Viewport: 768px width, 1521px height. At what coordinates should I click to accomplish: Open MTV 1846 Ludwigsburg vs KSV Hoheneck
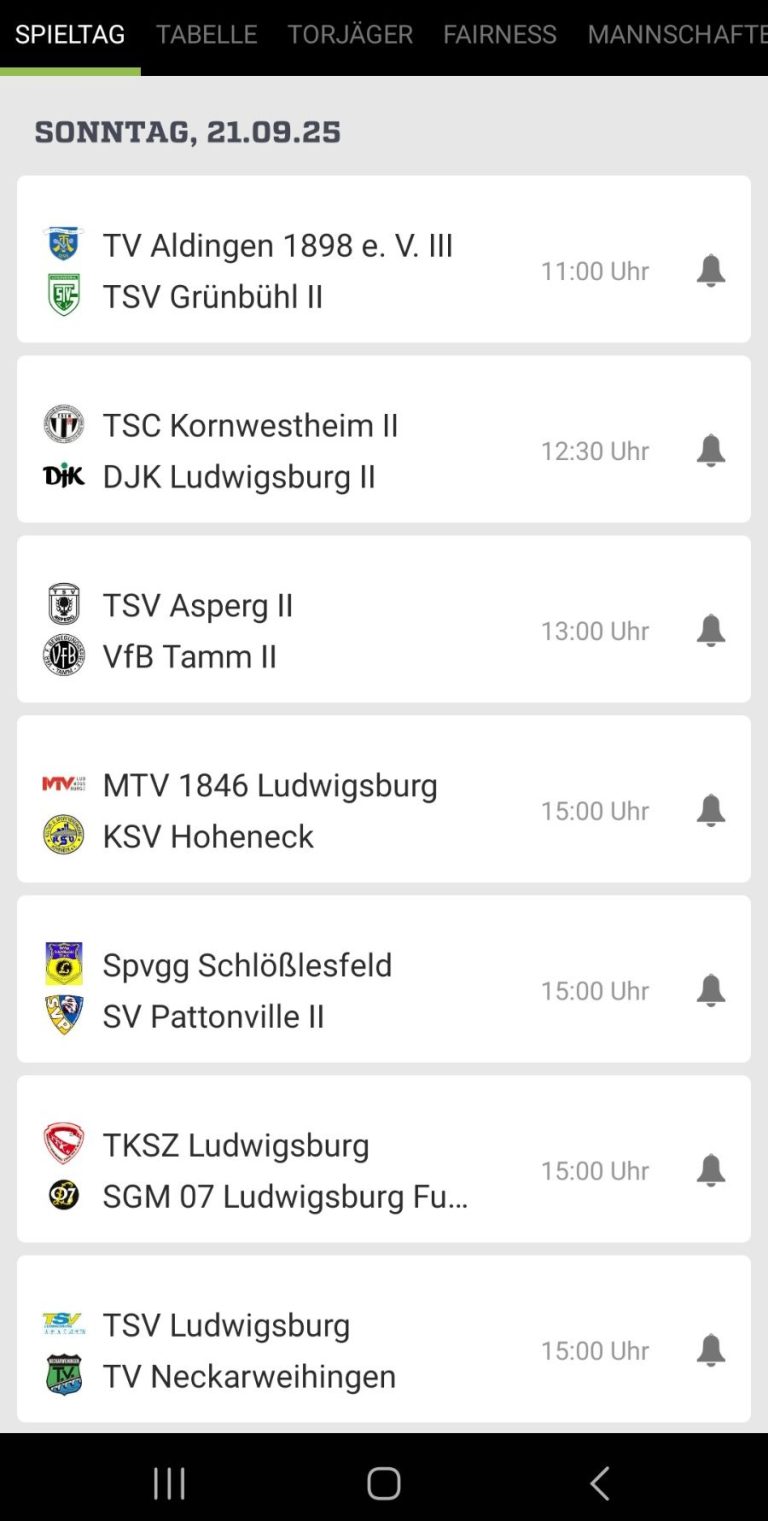click(x=383, y=799)
